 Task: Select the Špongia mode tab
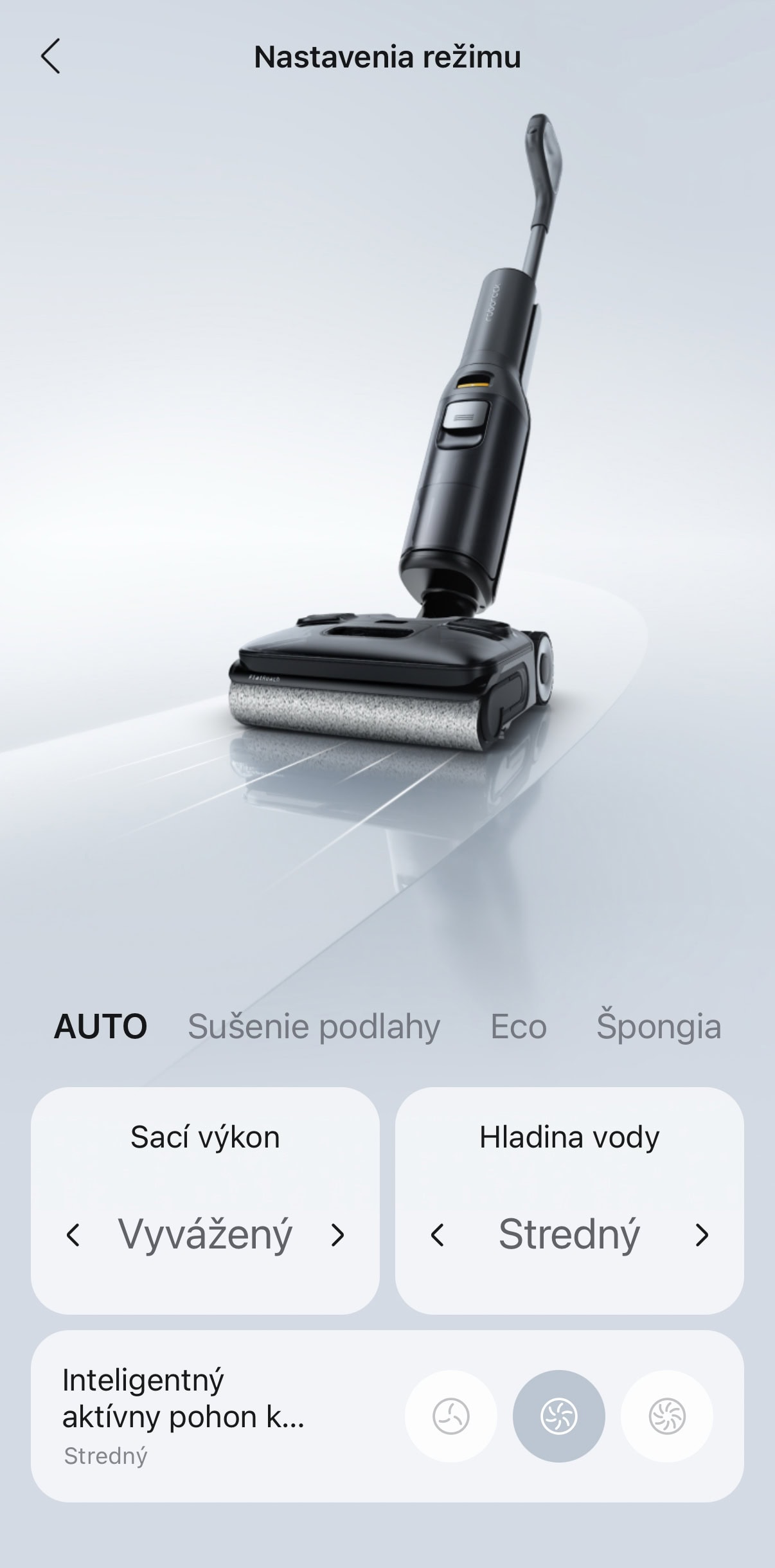tap(658, 1027)
